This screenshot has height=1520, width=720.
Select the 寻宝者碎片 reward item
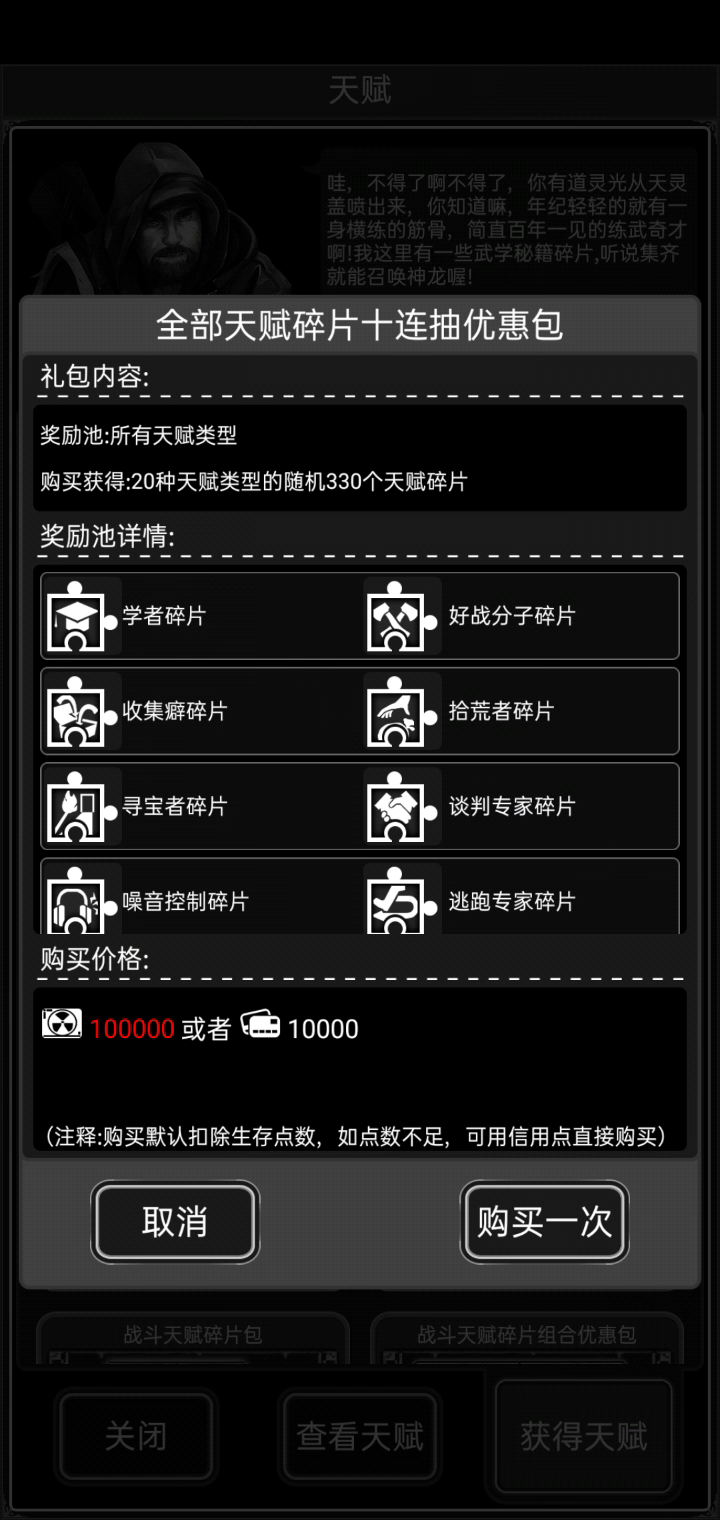(200, 806)
